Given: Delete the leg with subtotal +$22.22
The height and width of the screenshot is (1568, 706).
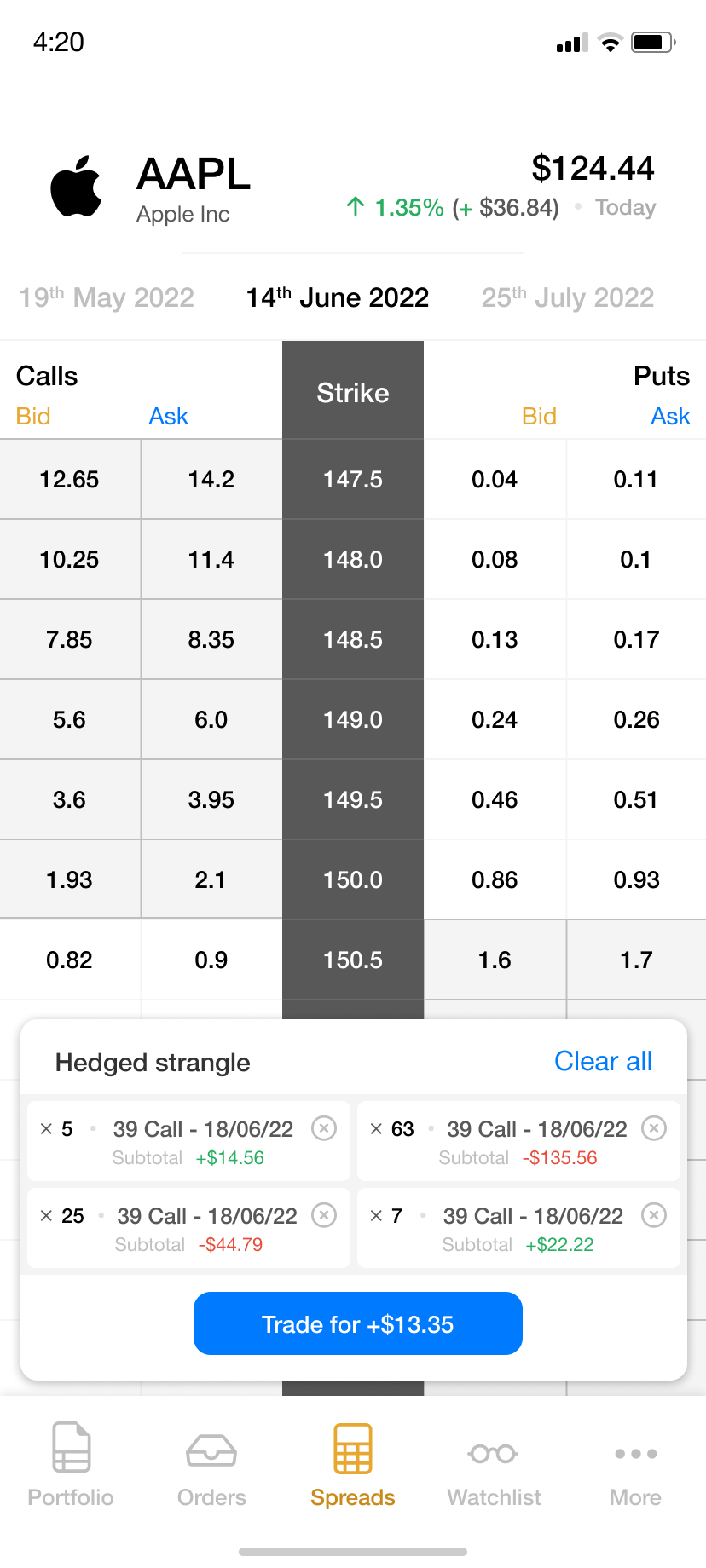Looking at the screenshot, I should point(654,1215).
